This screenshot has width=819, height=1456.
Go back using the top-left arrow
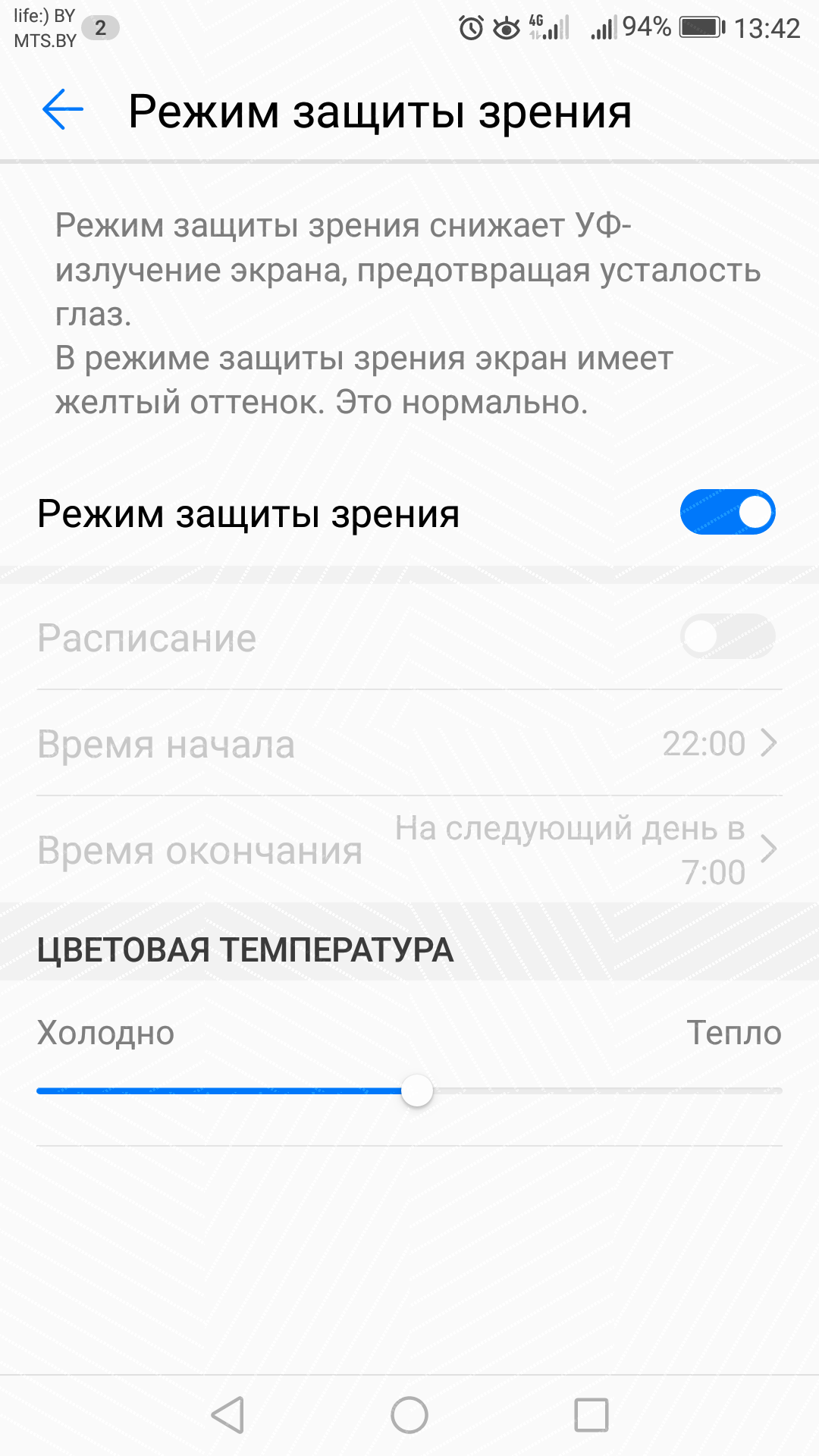point(63,110)
